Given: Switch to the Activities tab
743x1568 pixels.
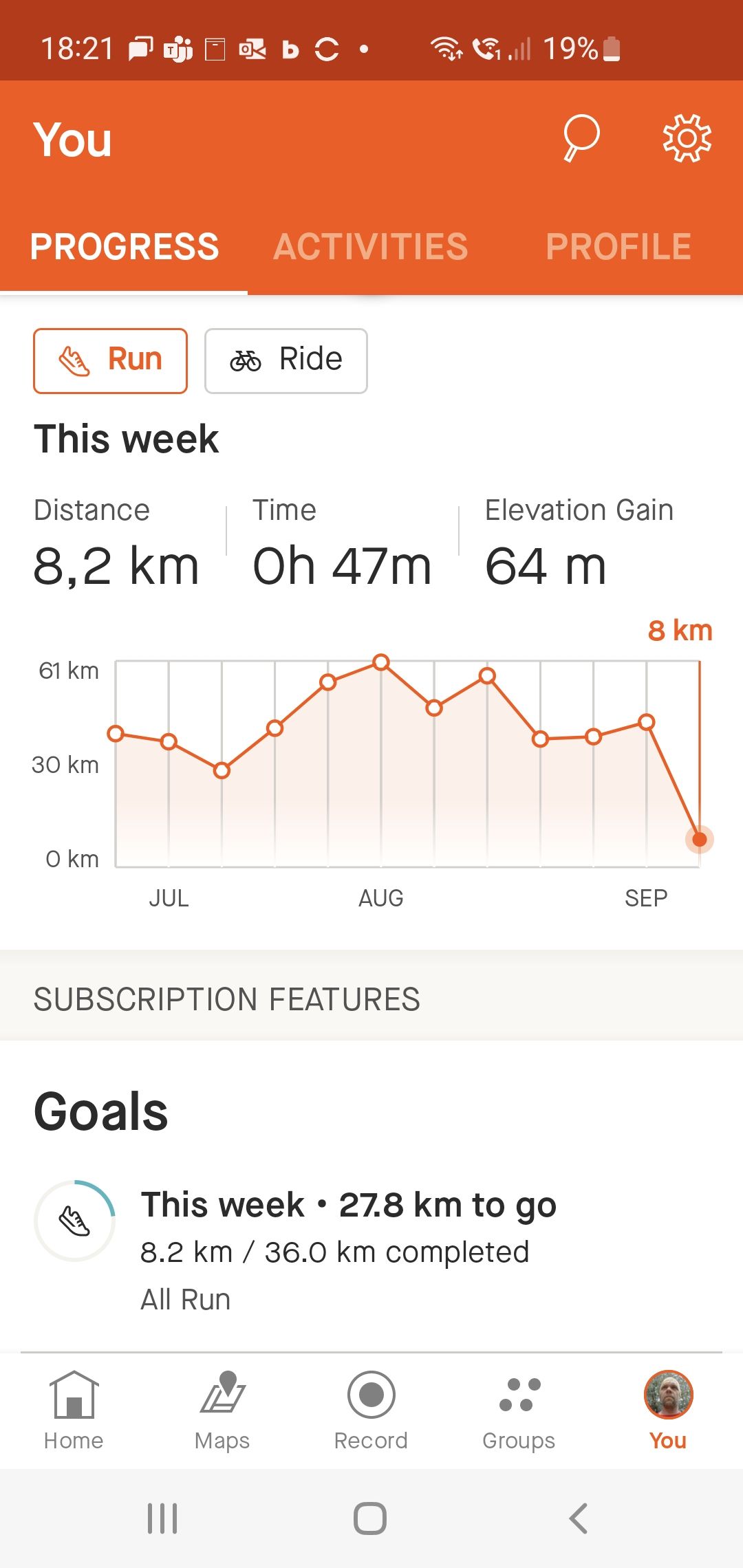Looking at the screenshot, I should tap(371, 247).
